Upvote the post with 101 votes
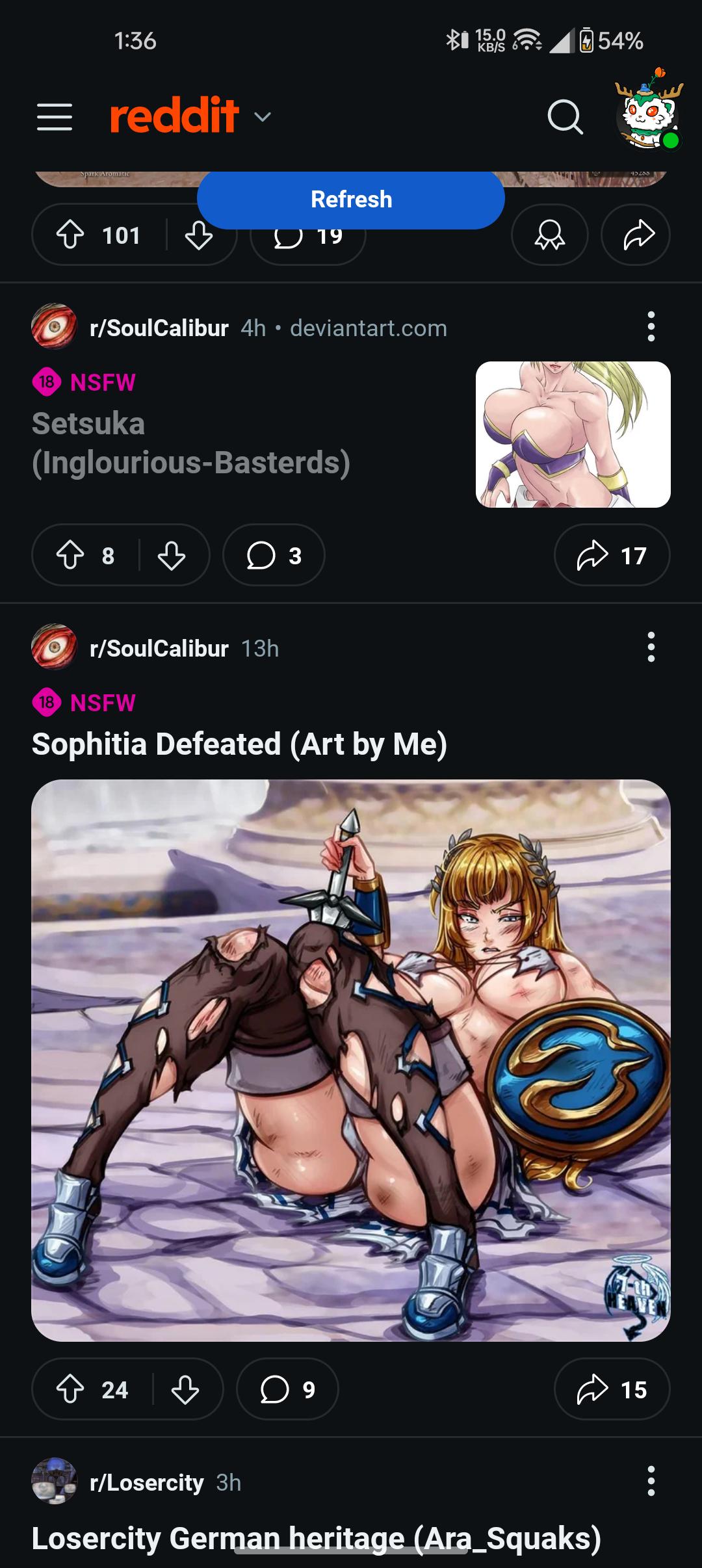702x1568 pixels. (70, 235)
